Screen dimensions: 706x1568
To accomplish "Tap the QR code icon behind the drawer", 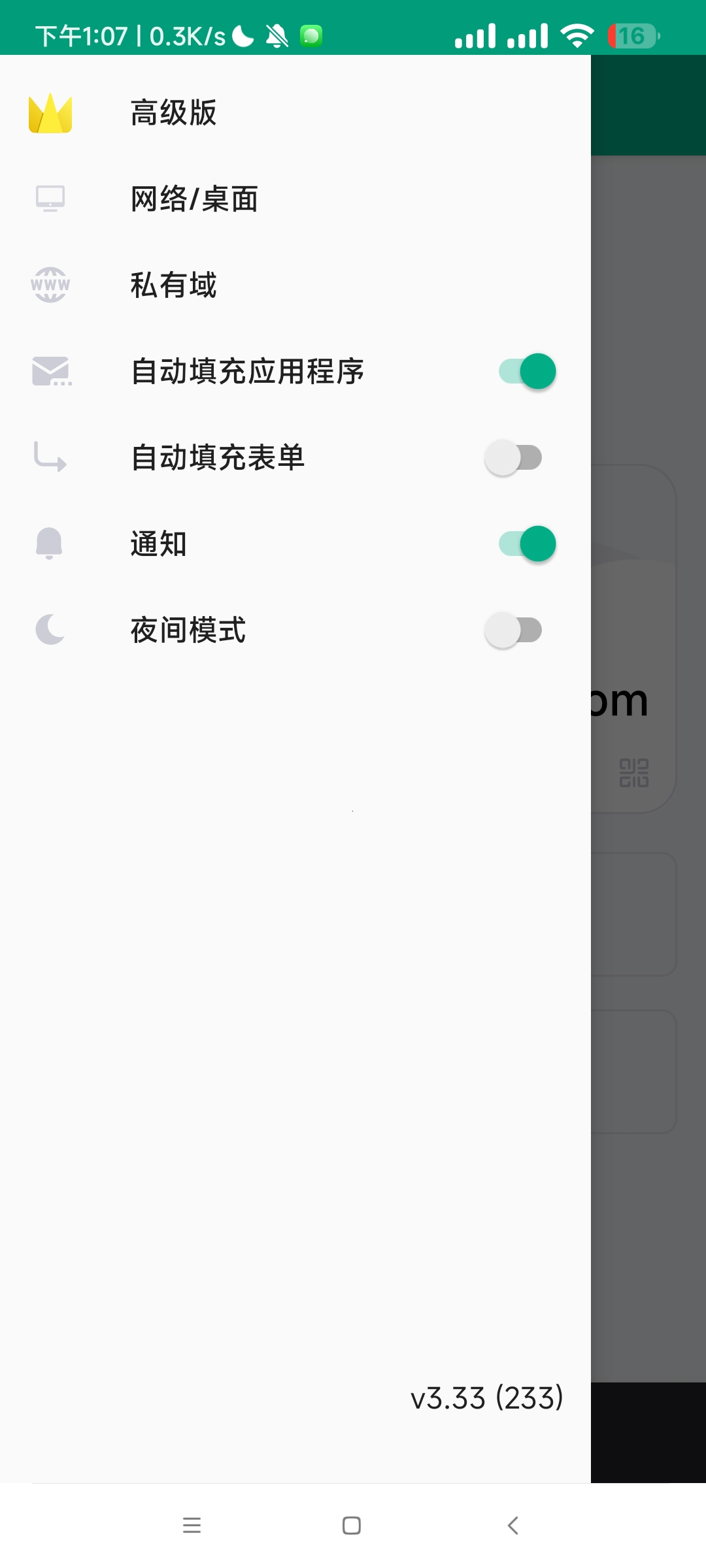I will coord(633,773).
